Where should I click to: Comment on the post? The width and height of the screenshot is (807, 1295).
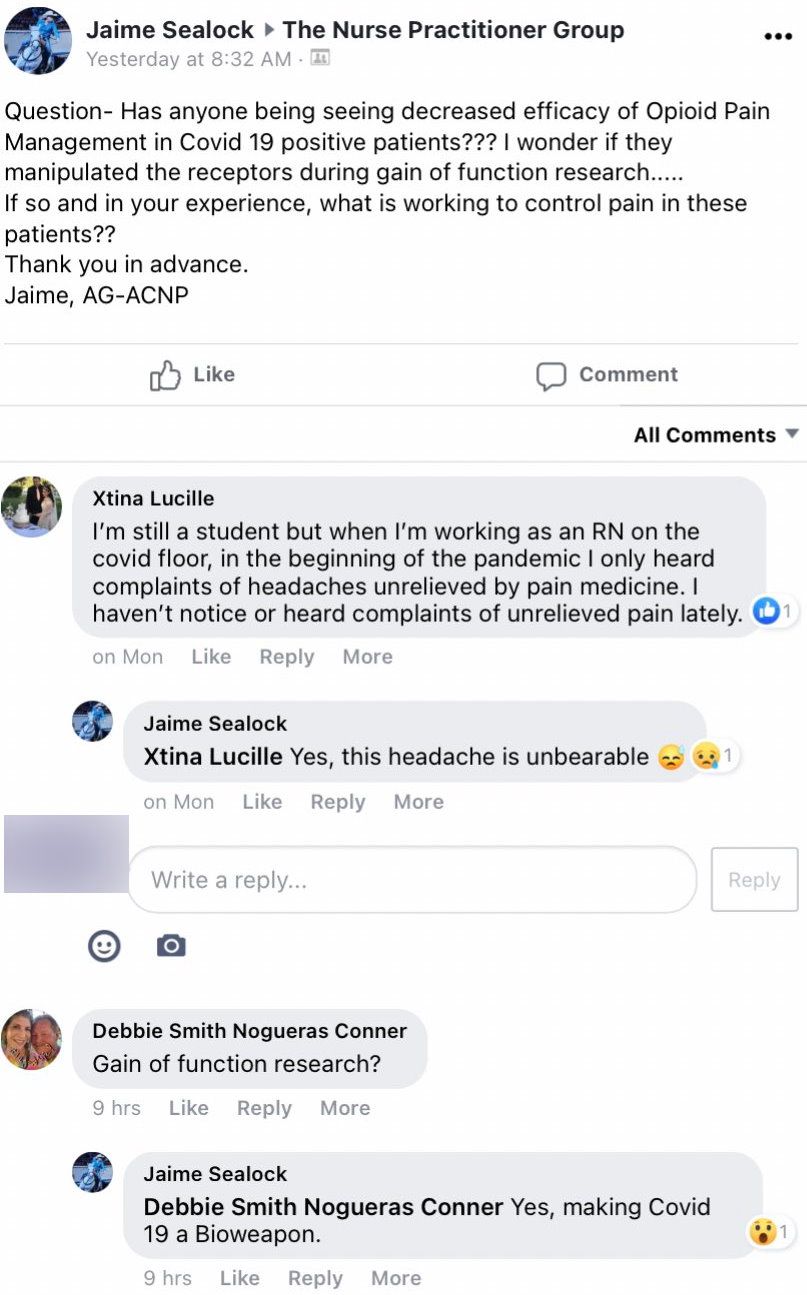click(607, 375)
